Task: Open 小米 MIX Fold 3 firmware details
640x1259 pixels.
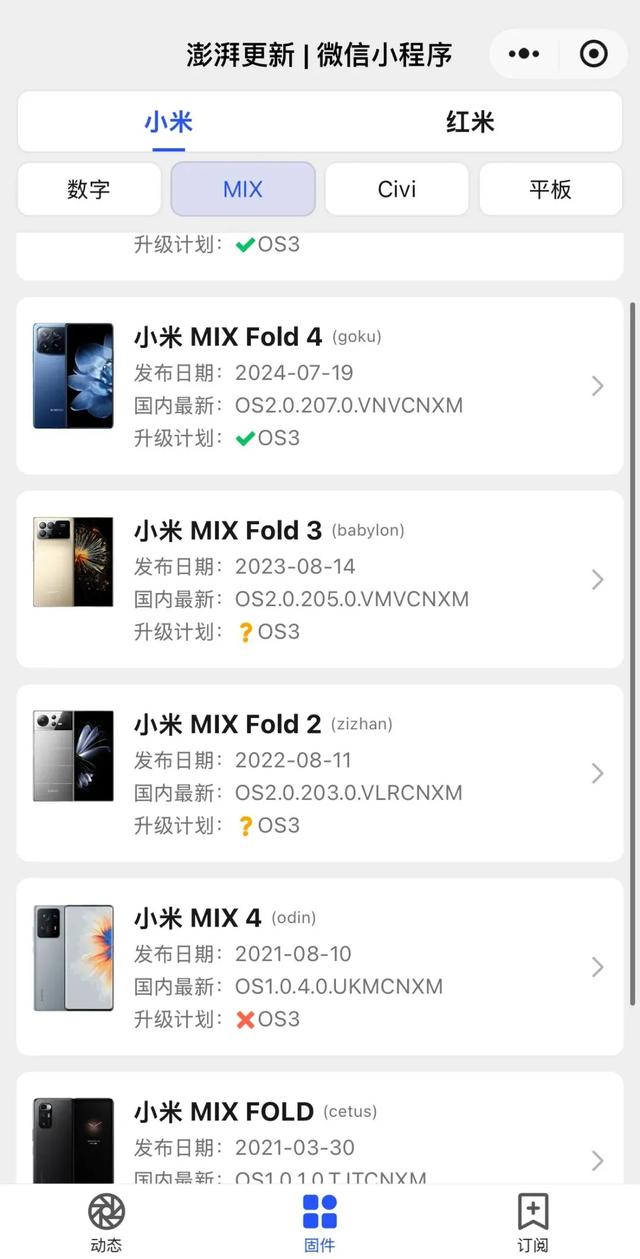Action: tap(320, 580)
